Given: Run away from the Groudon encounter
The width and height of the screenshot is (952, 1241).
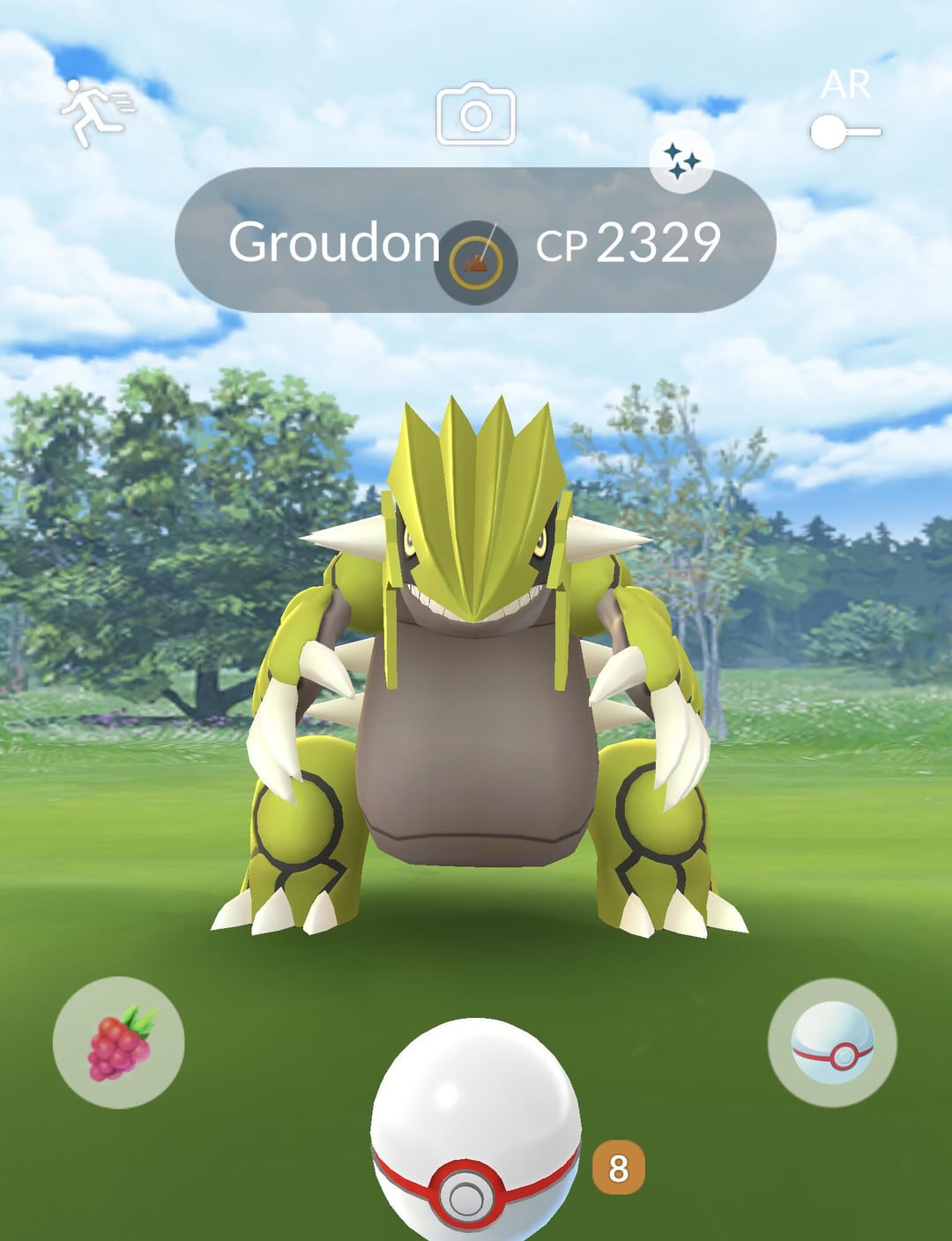Looking at the screenshot, I should click(x=95, y=114).
